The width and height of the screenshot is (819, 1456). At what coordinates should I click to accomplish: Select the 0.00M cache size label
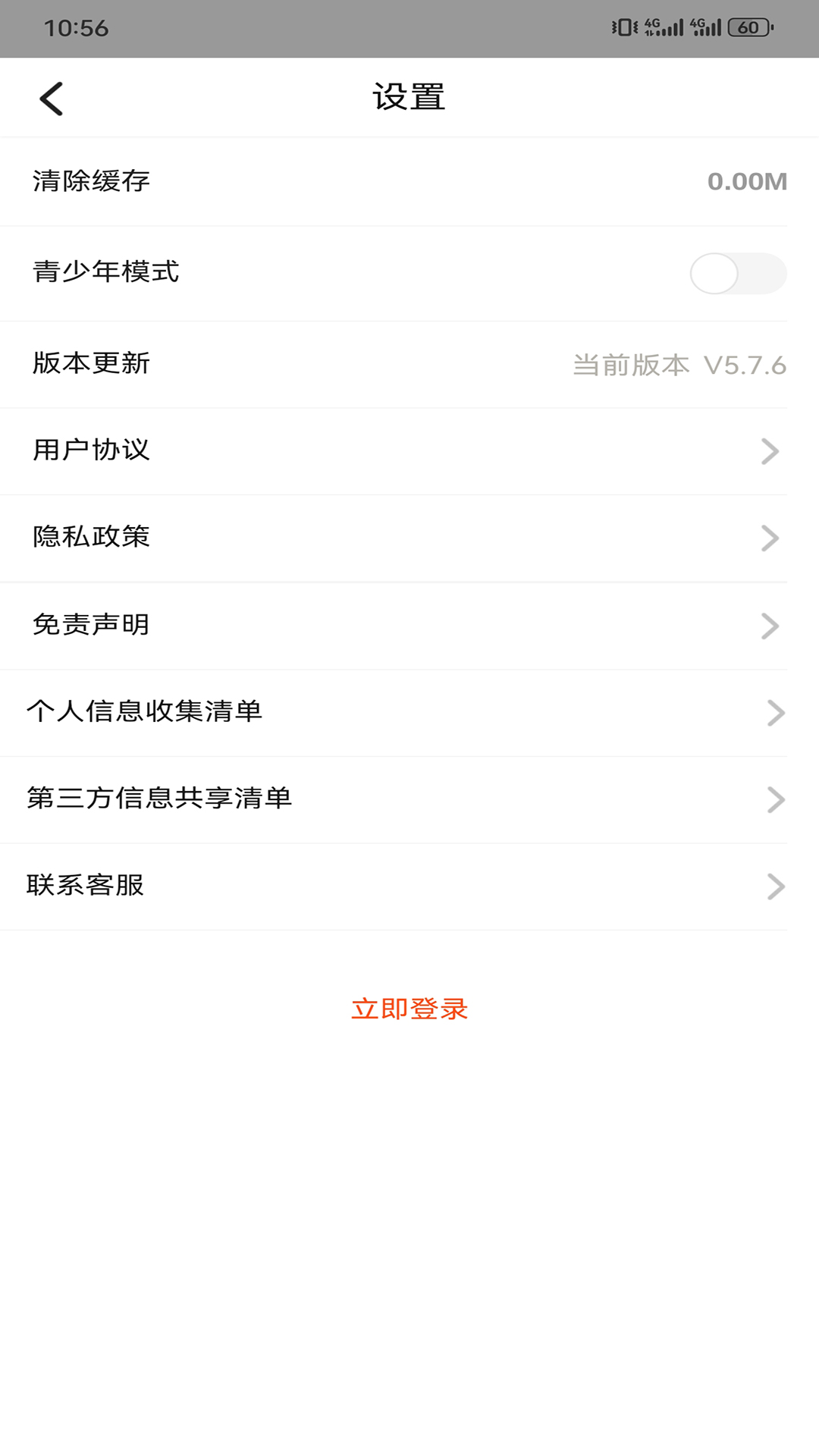pos(748,182)
